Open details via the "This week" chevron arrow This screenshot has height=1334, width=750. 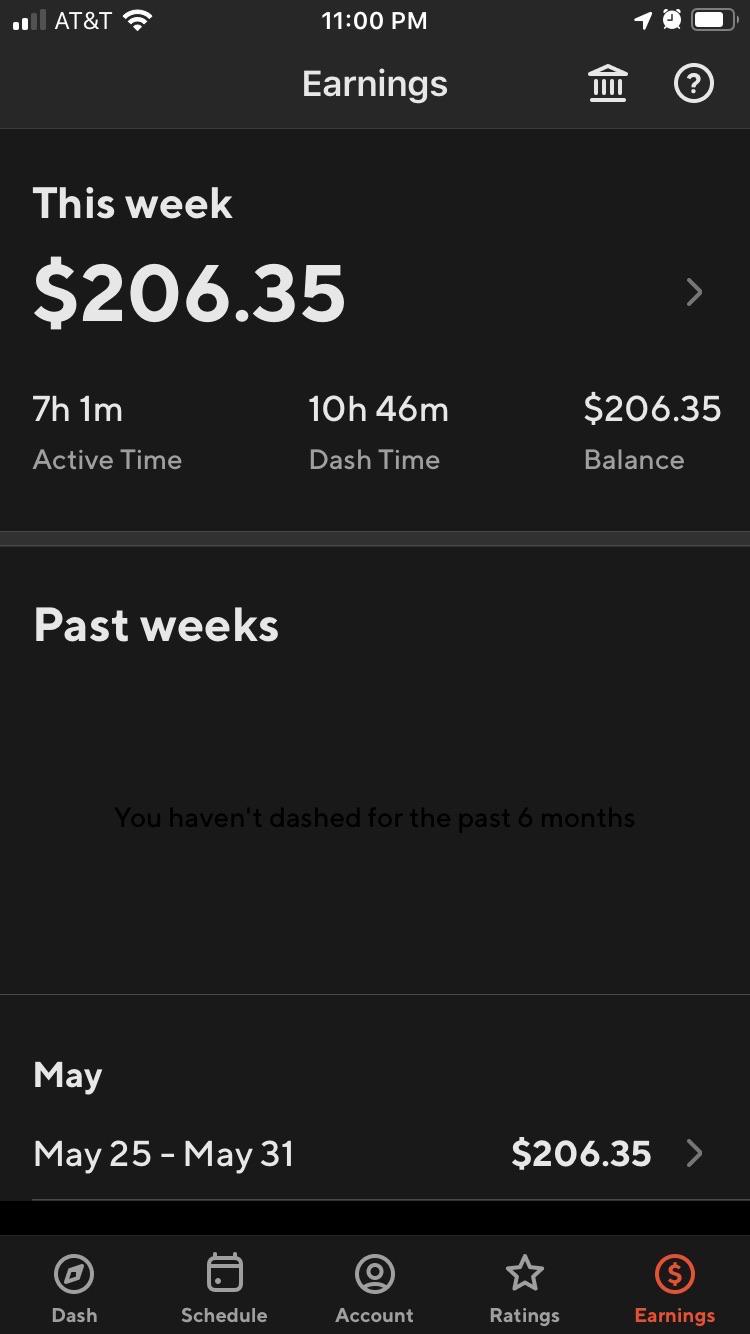pyautogui.click(x=694, y=291)
